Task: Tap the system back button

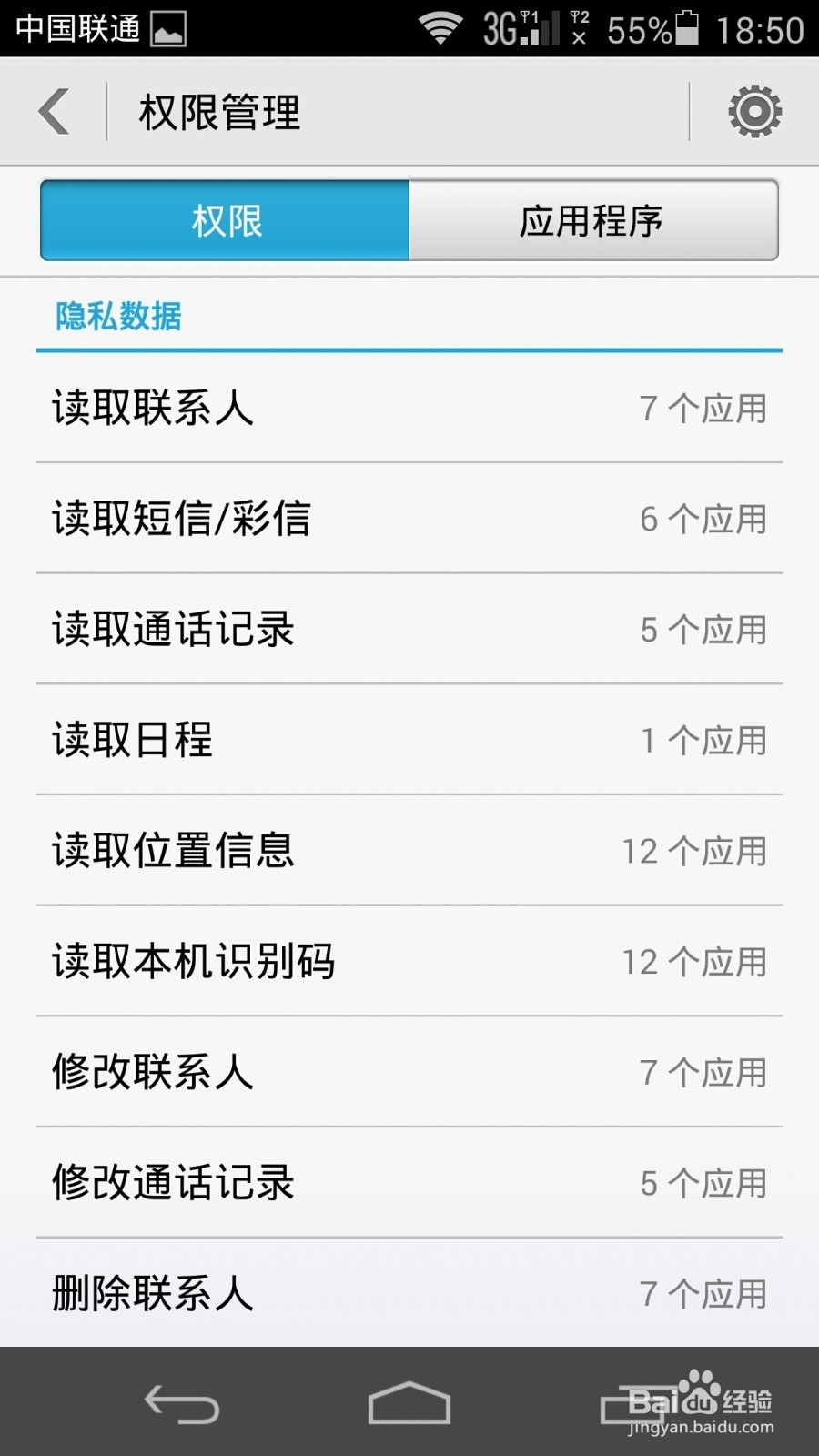Action: click(x=182, y=1403)
